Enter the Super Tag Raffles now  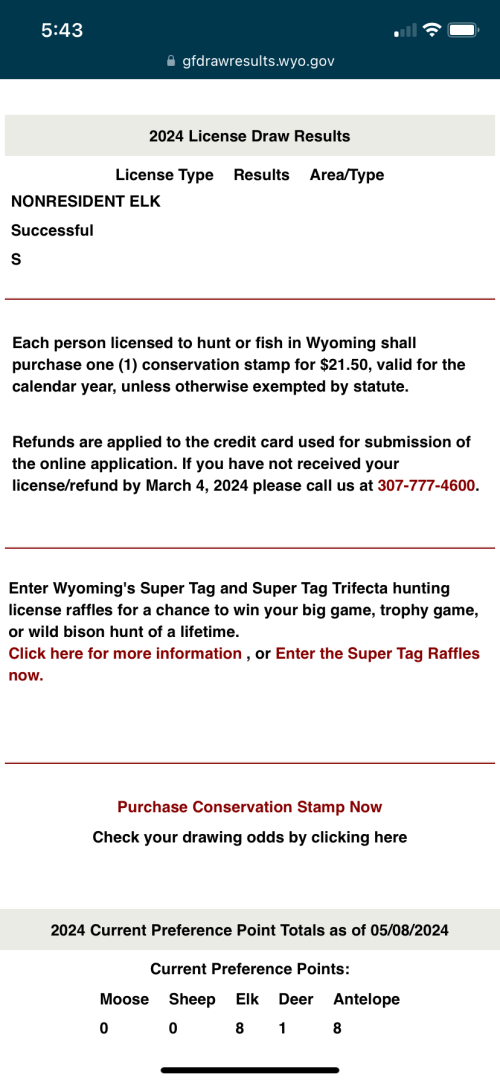(x=377, y=653)
